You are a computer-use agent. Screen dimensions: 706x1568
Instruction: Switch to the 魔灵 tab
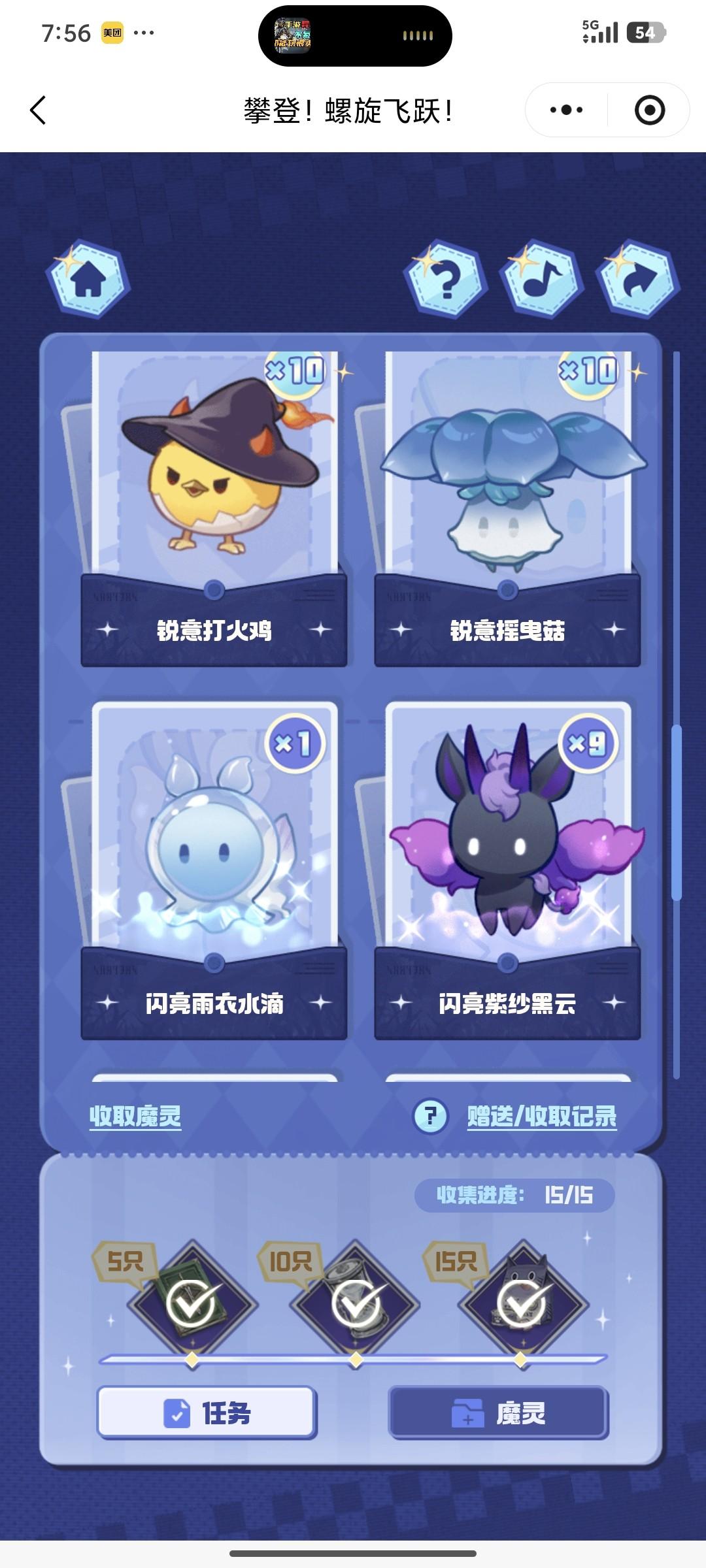pos(499,1413)
